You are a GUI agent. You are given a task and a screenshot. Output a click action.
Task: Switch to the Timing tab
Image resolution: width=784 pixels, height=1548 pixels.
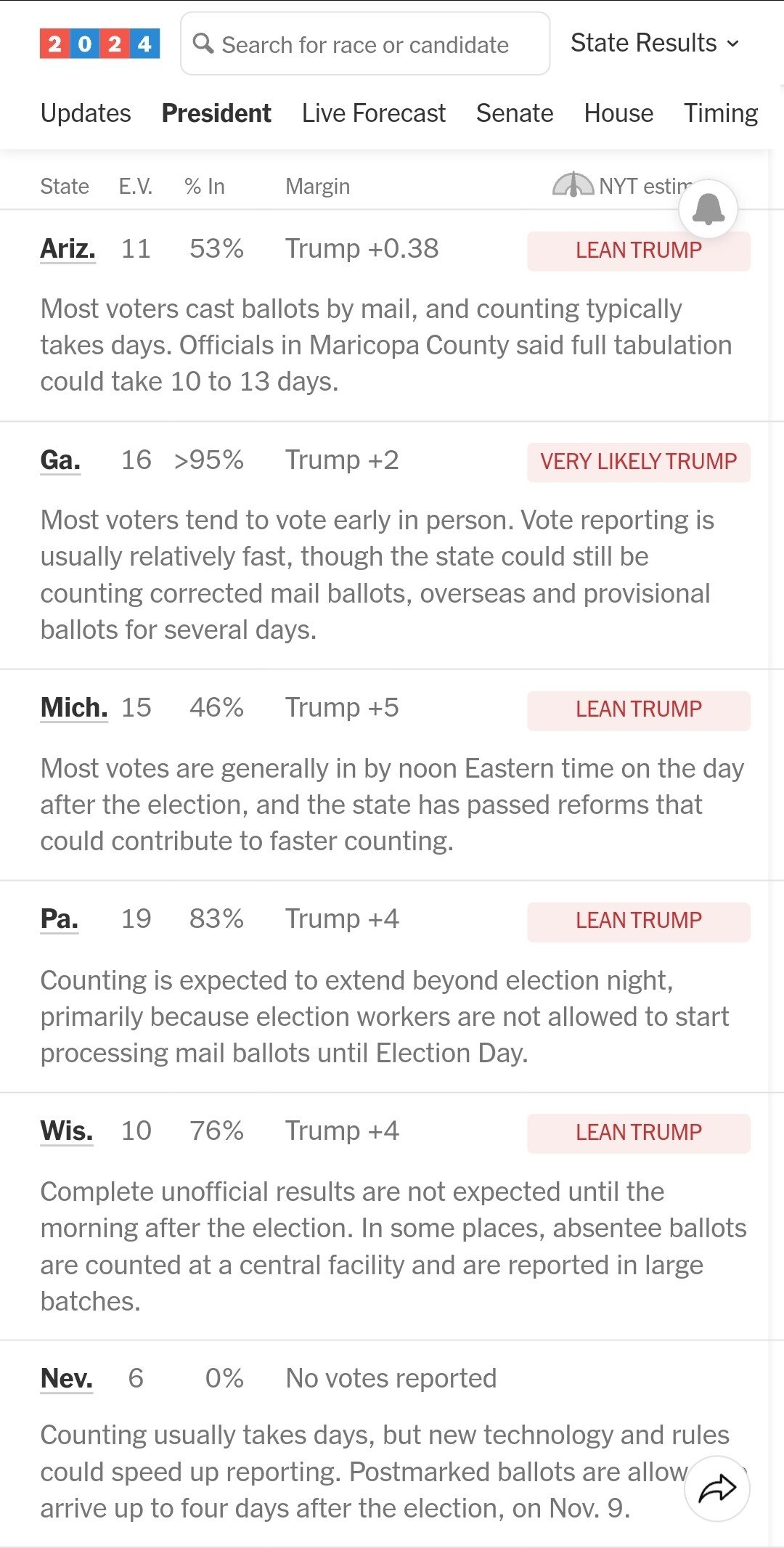tap(720, 113)
